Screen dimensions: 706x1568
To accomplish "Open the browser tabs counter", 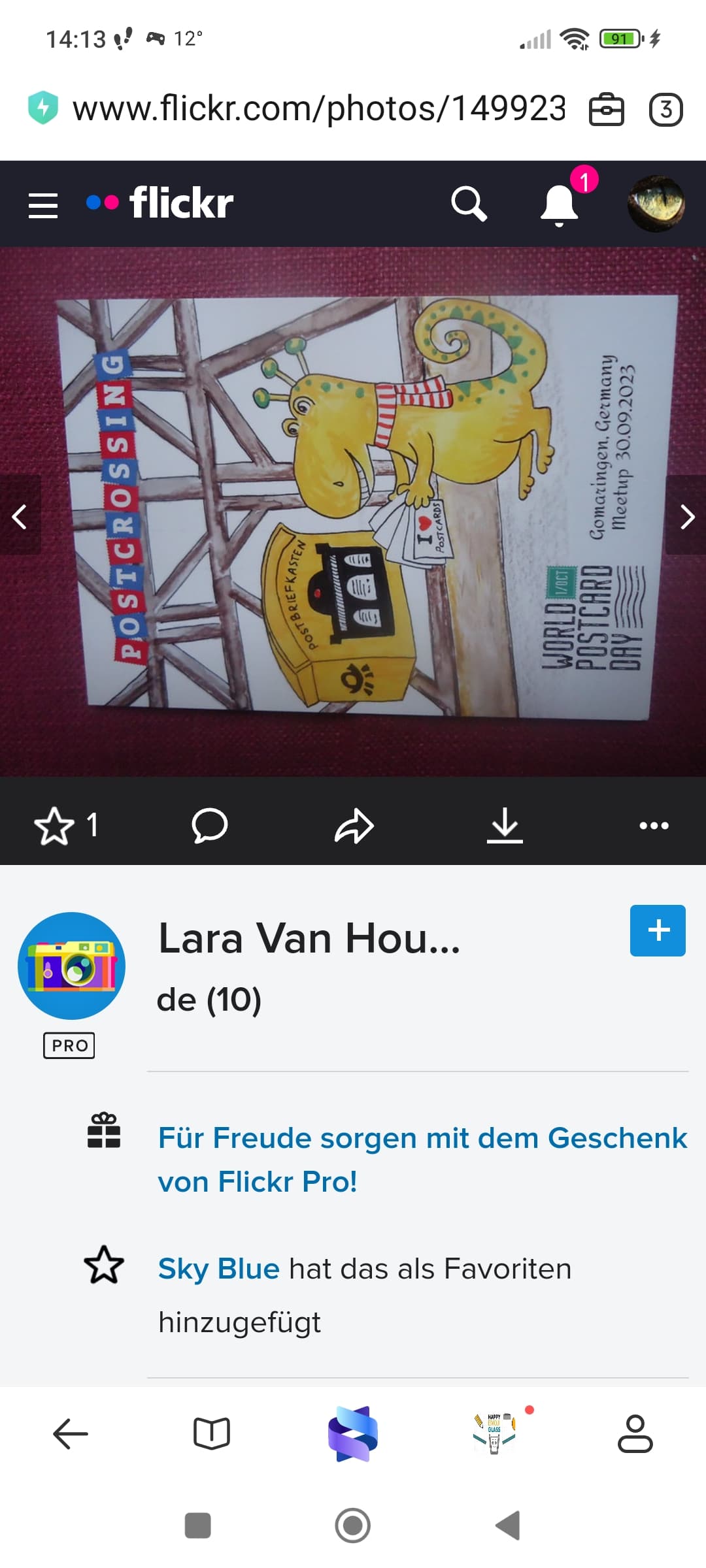I will [x=665, y=109].
